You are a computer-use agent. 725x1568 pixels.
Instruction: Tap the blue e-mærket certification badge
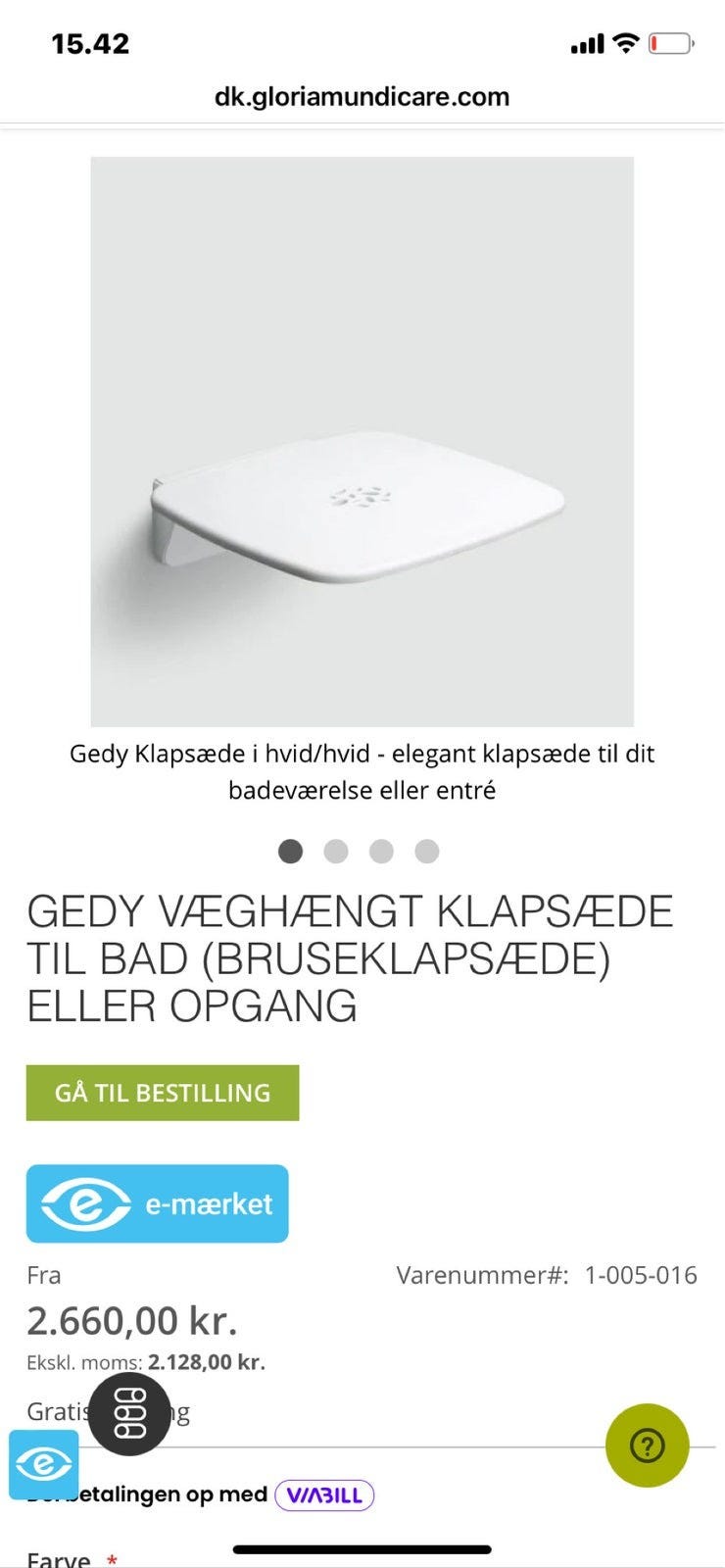tap(157, 1203)
